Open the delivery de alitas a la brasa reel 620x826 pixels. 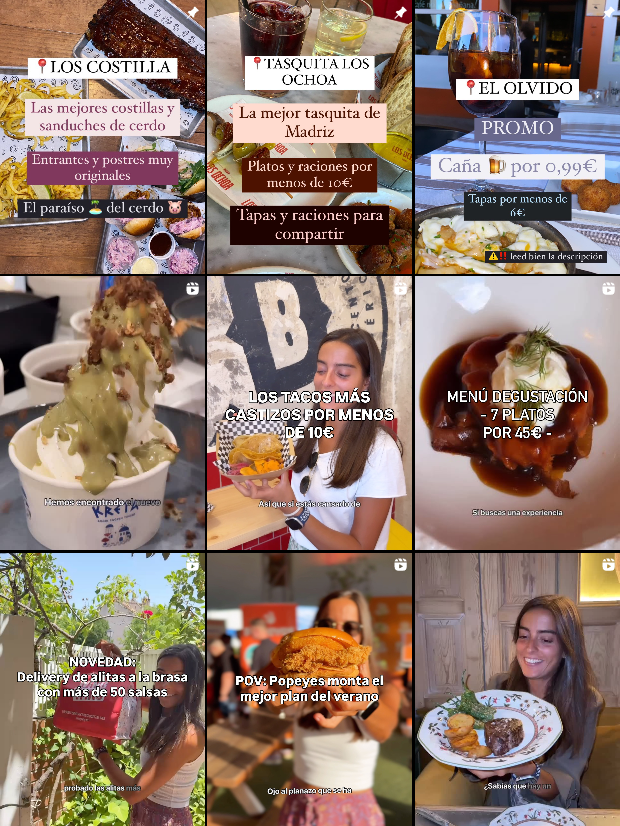tap(102, 689)
